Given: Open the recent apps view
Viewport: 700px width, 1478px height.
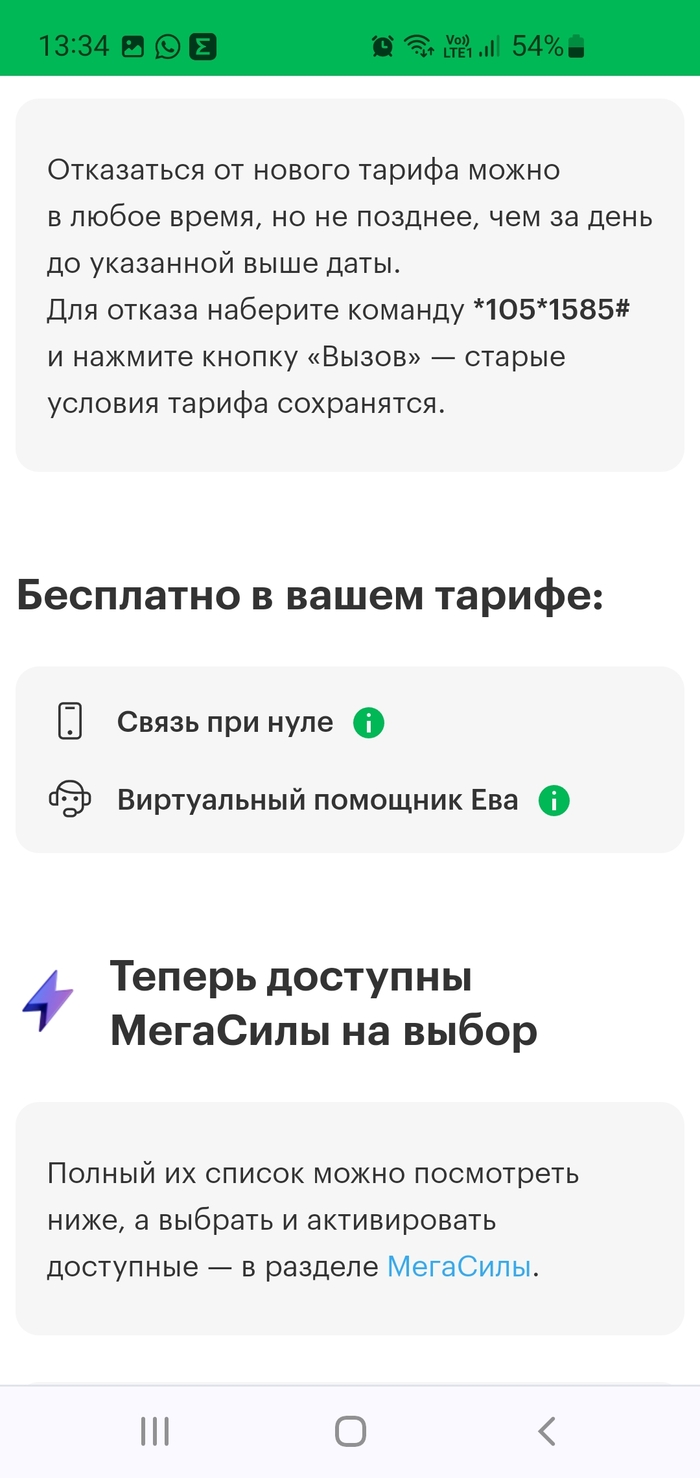Looking at the screenshot, I should [154, 1431].
